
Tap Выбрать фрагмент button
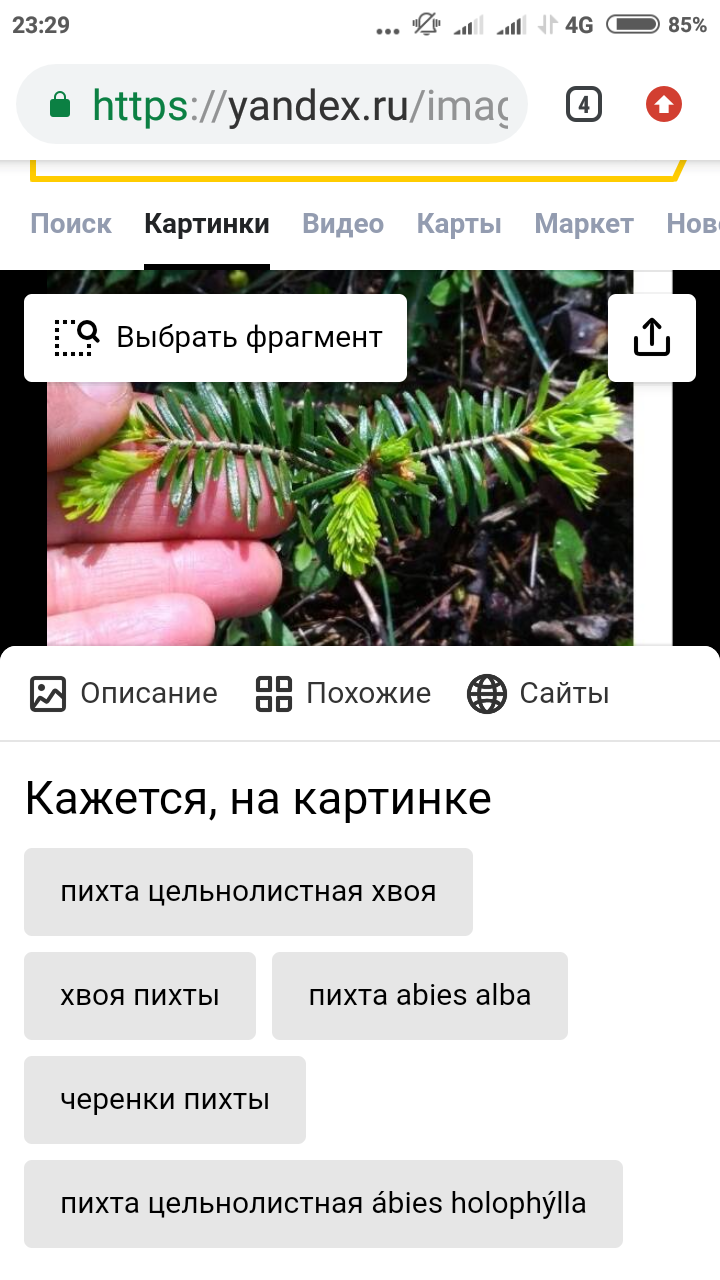pyautogui.click(x=215, y=338)
